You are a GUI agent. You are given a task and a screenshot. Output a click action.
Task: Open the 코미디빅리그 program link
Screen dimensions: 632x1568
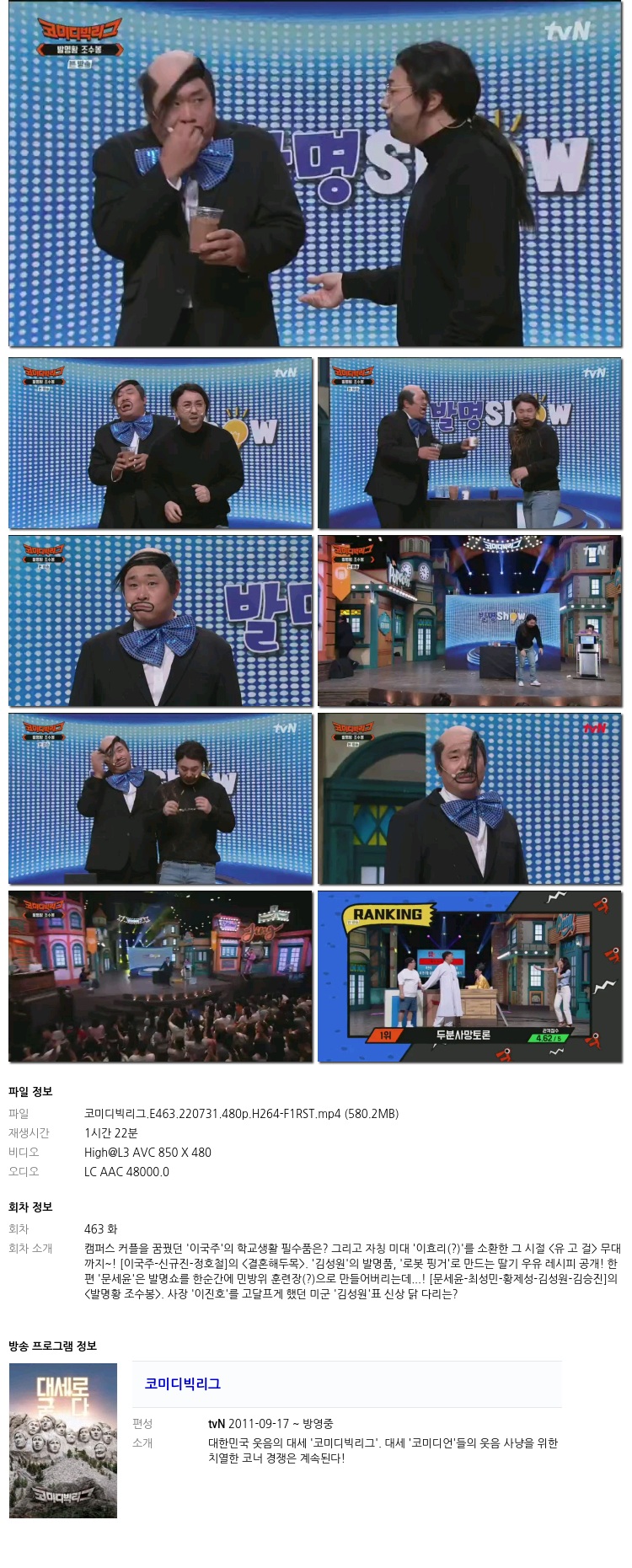(x=182, y=1383)
